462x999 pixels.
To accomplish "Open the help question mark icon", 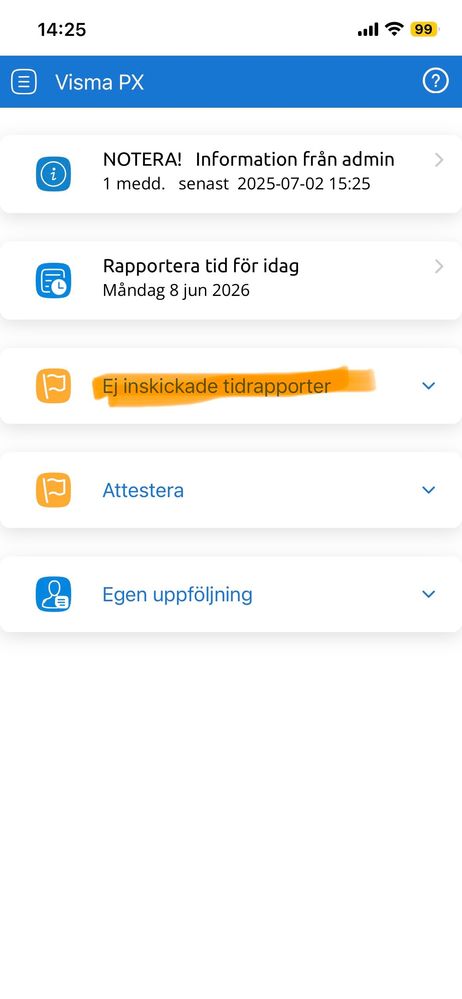I will coord(436,82).
